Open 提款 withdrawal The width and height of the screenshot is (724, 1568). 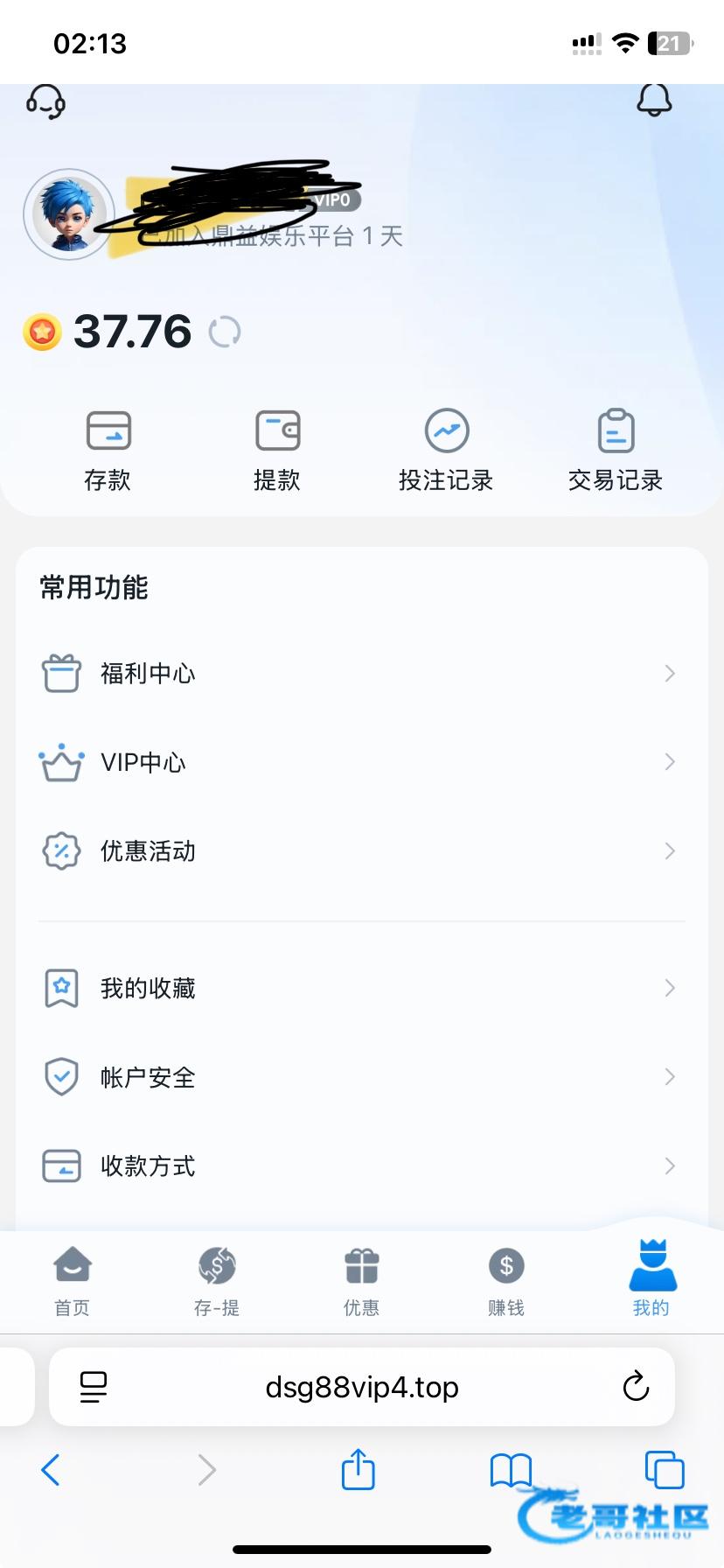[277, 450]
